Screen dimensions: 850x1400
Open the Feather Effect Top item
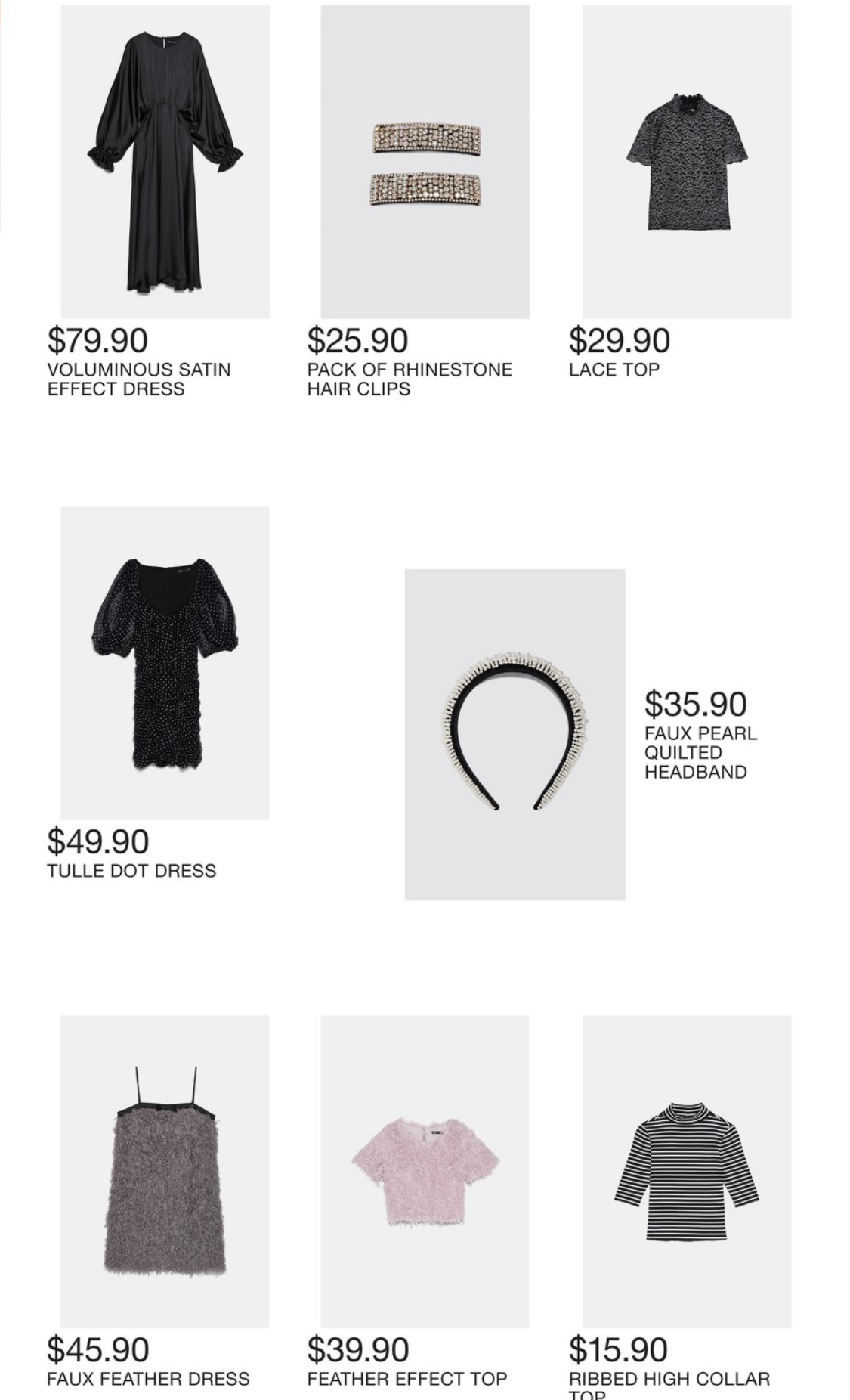tap(425, 1170)
